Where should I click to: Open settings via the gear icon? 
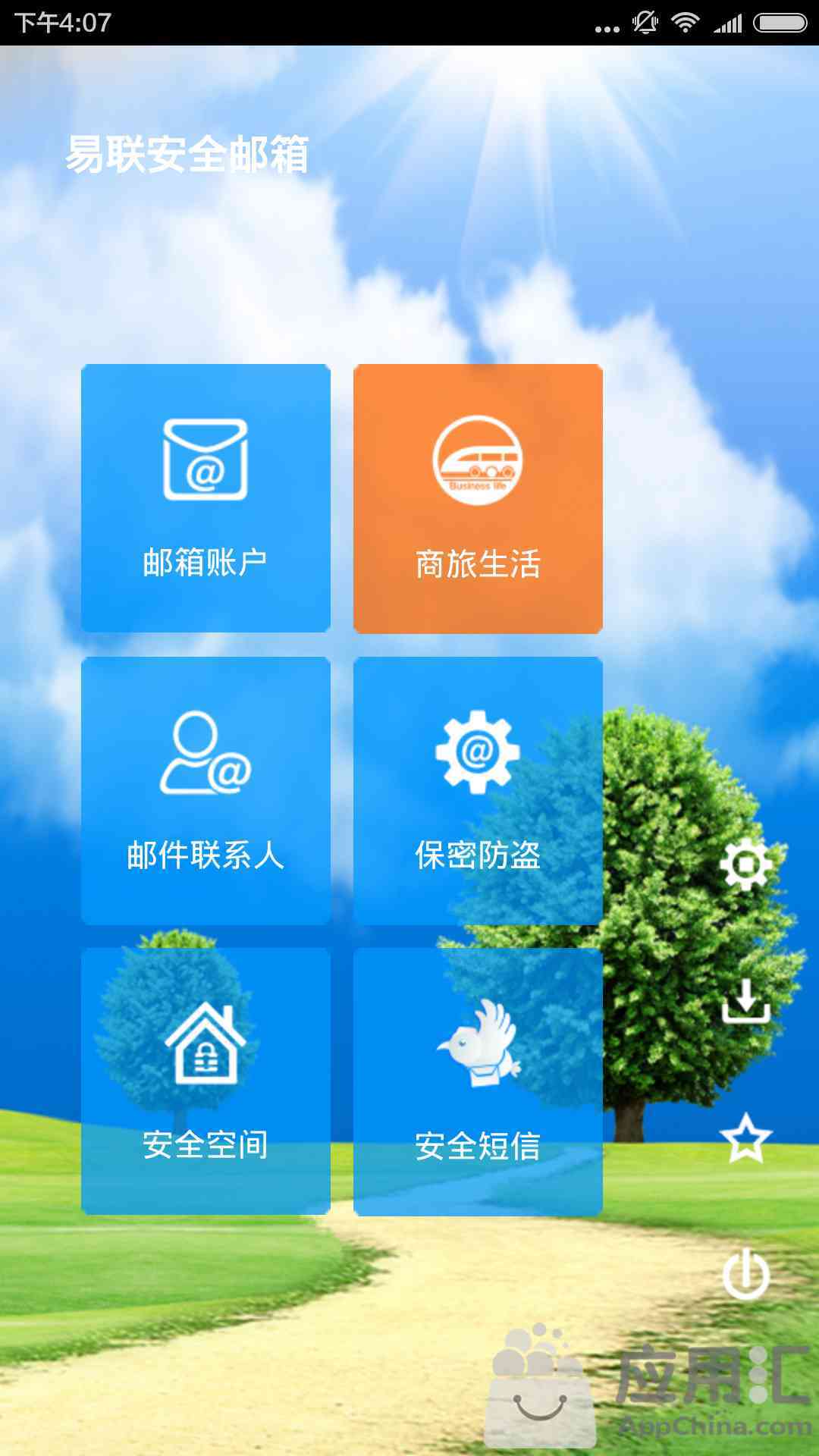[x=745, y=864]
